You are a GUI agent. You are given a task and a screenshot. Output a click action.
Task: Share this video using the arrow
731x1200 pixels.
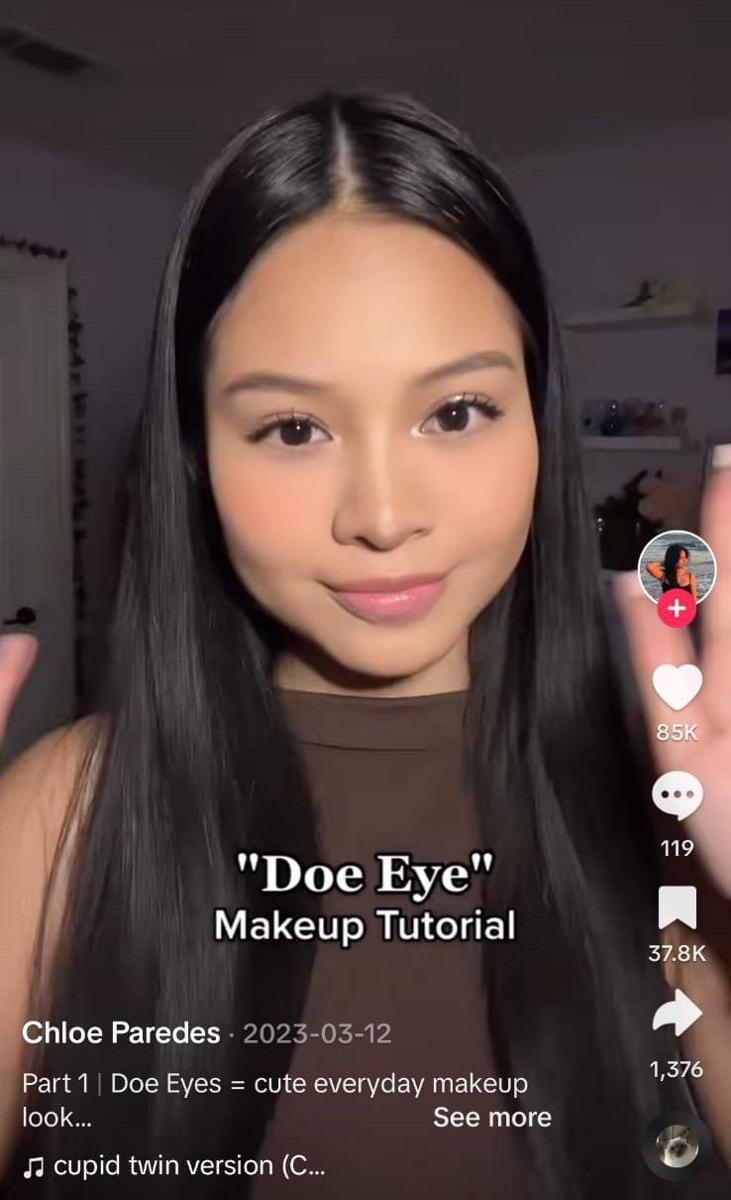coord(677,1017)
